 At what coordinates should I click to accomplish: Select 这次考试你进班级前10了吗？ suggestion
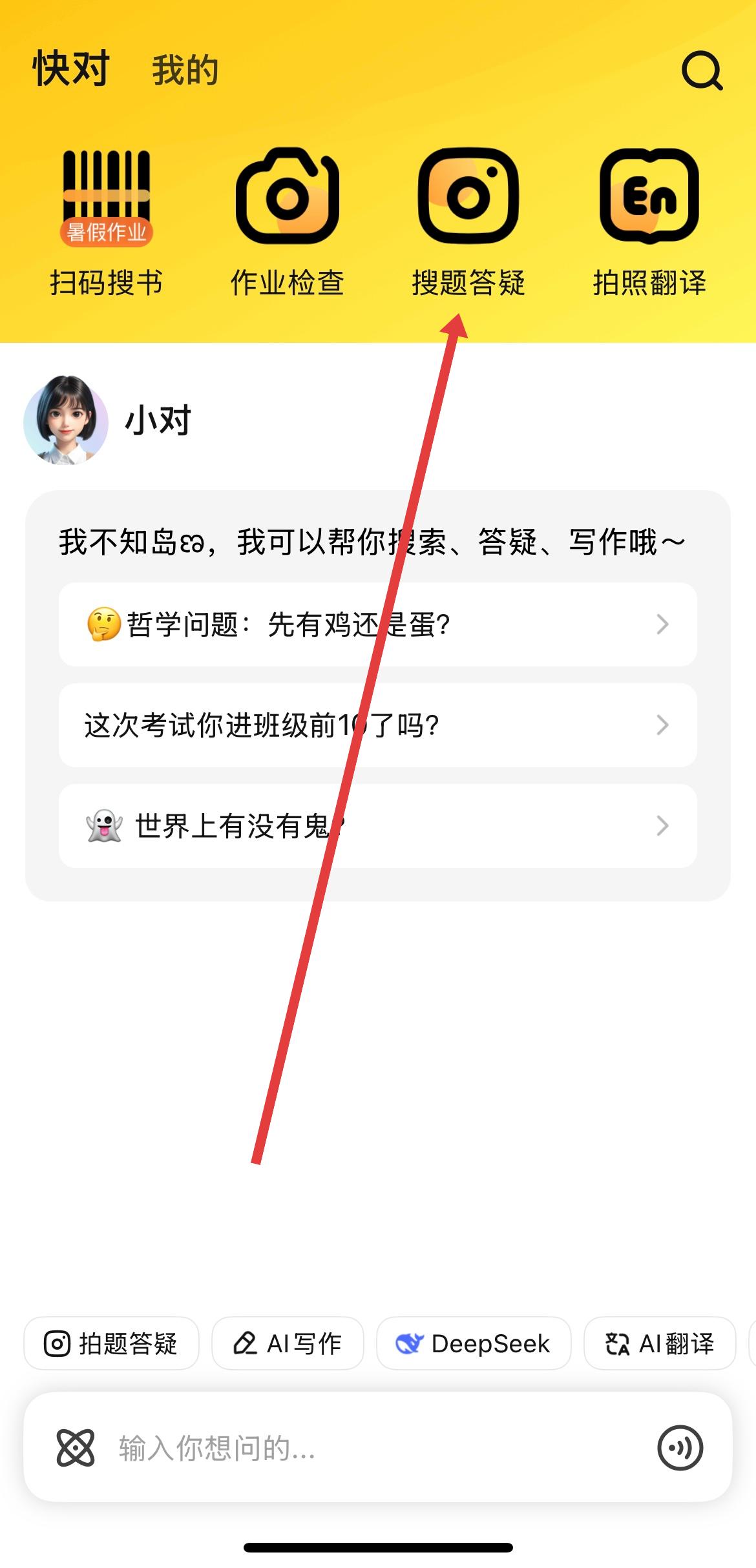click(377, 725)
